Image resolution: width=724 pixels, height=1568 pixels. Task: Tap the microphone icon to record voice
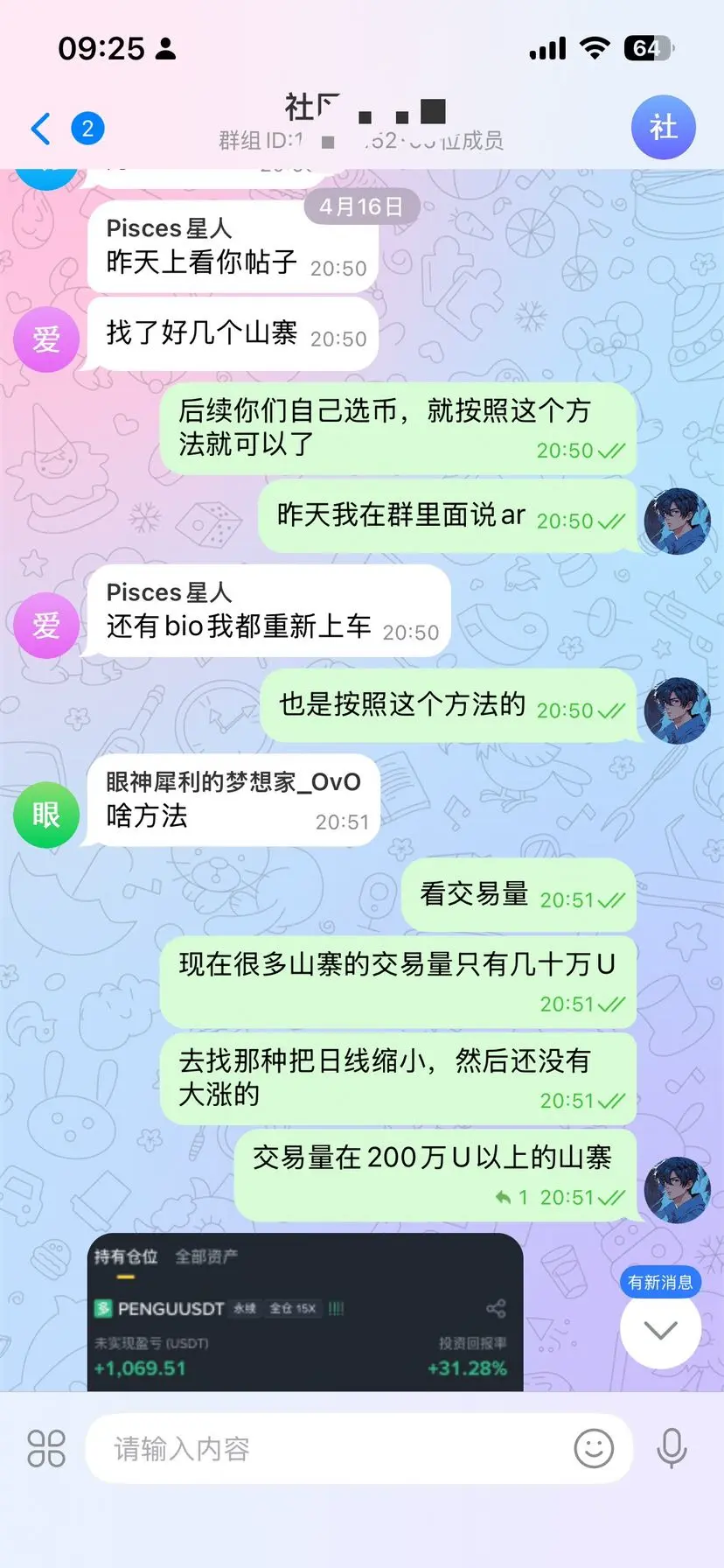[x=670, y=1448]
